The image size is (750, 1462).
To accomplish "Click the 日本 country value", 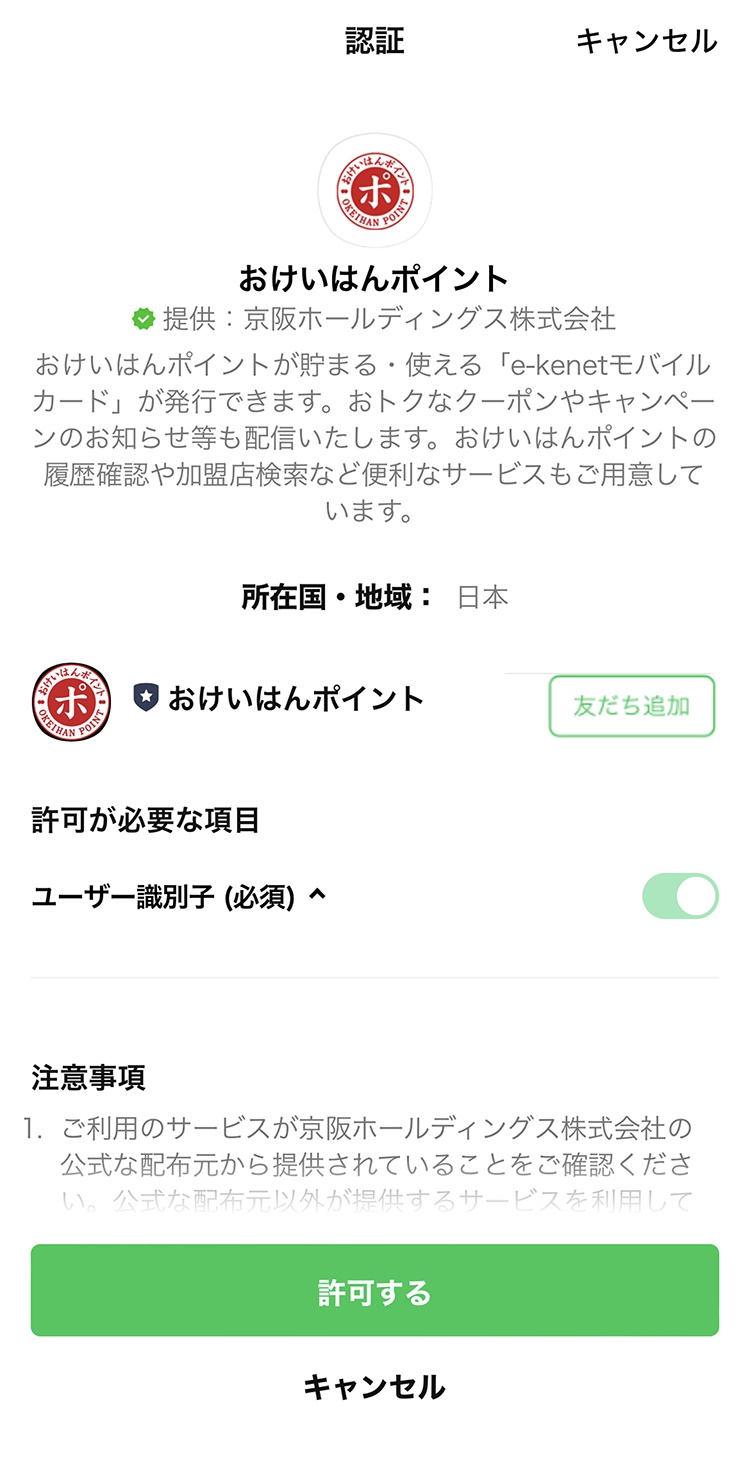I will coord(484,595).
